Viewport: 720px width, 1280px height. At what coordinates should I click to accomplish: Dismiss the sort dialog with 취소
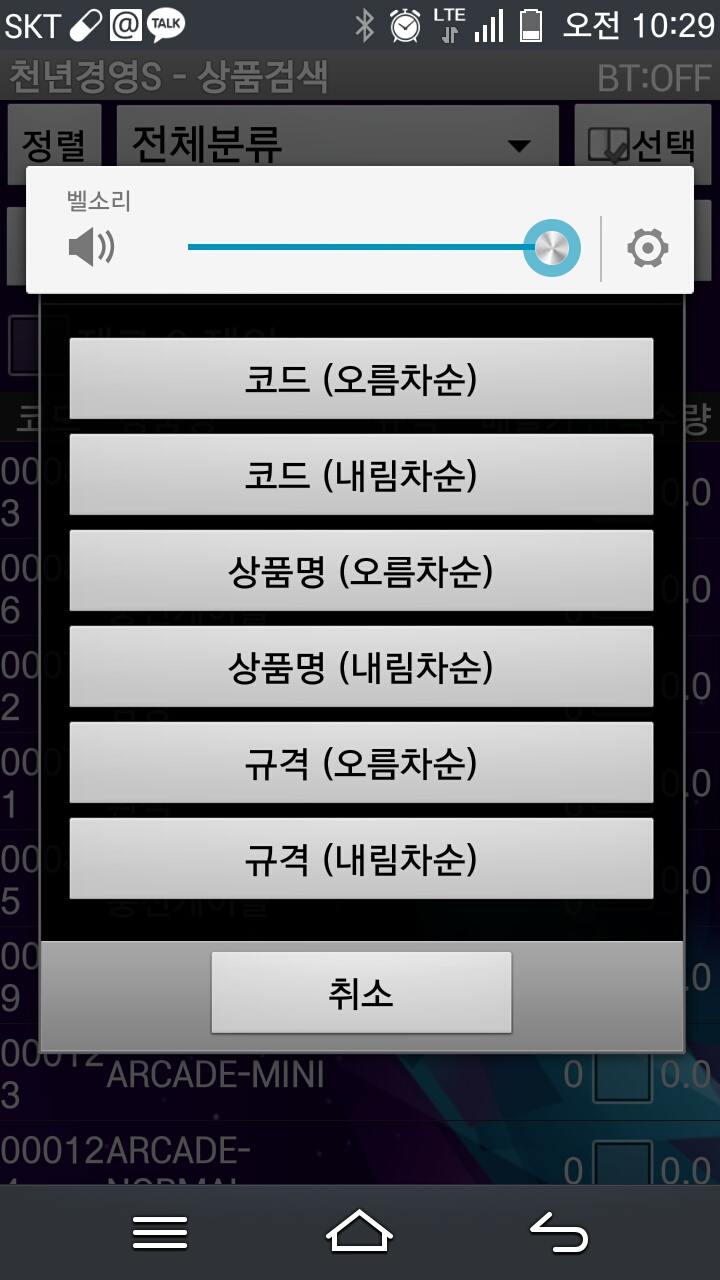361,992
